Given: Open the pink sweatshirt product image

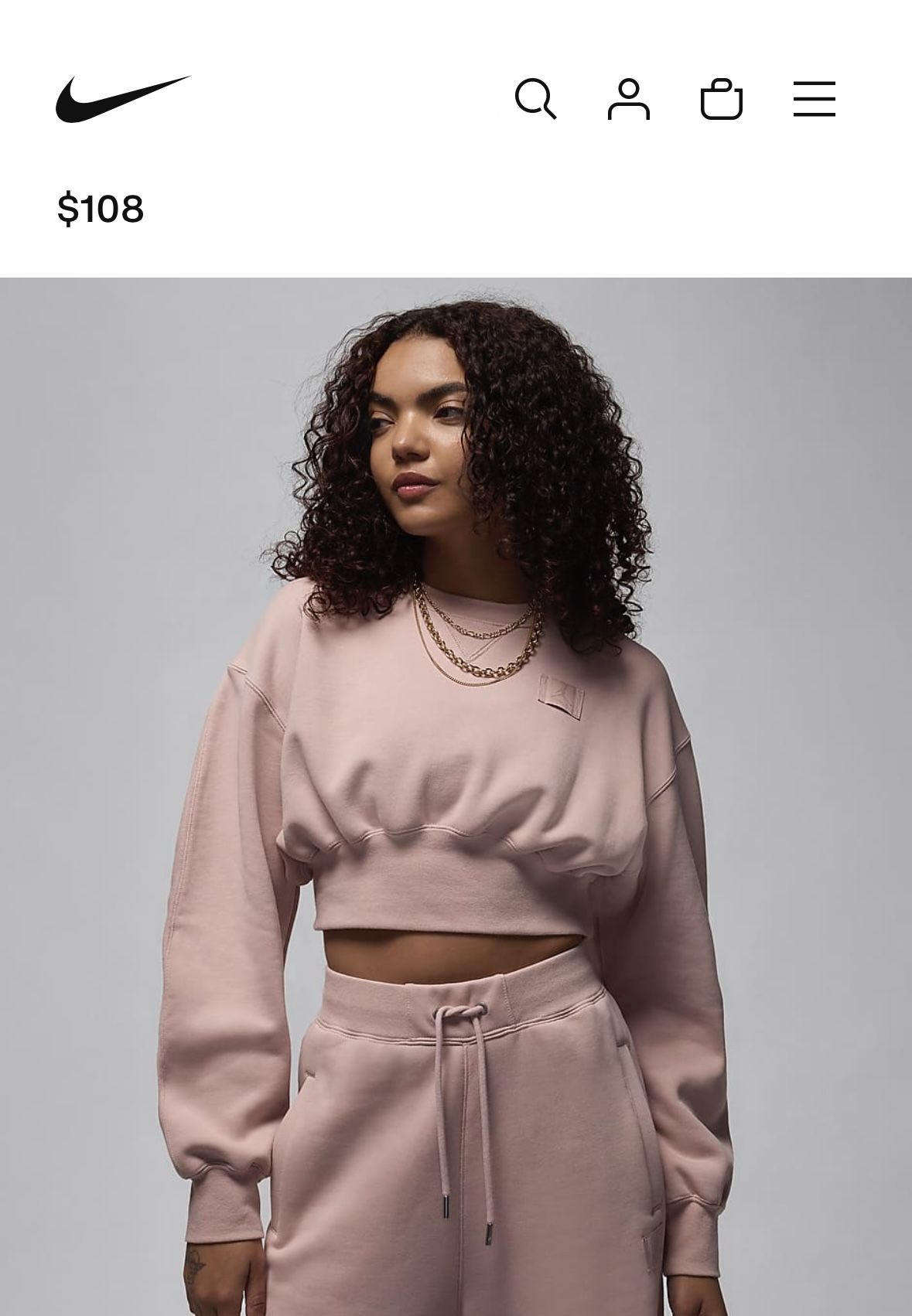Looking at the screenshot, I should (456, 796).
